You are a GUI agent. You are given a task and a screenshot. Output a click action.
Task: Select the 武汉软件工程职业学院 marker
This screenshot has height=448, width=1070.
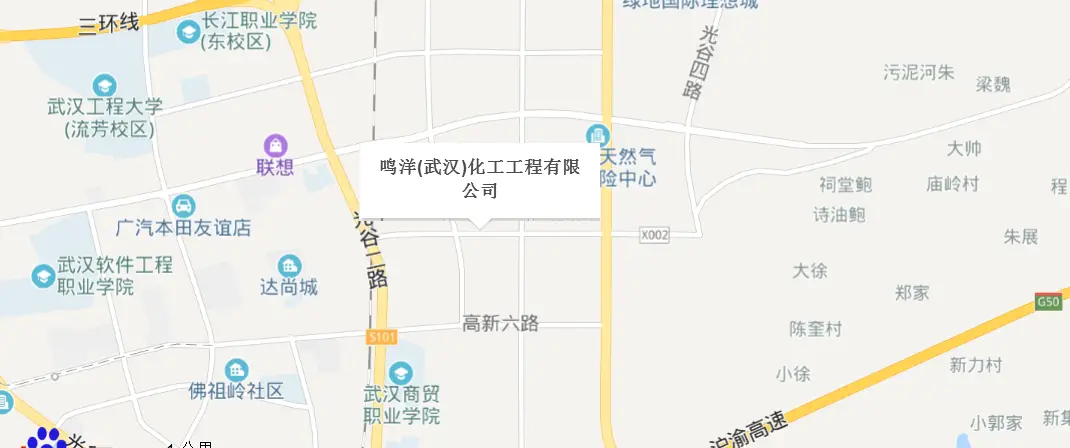43,275
